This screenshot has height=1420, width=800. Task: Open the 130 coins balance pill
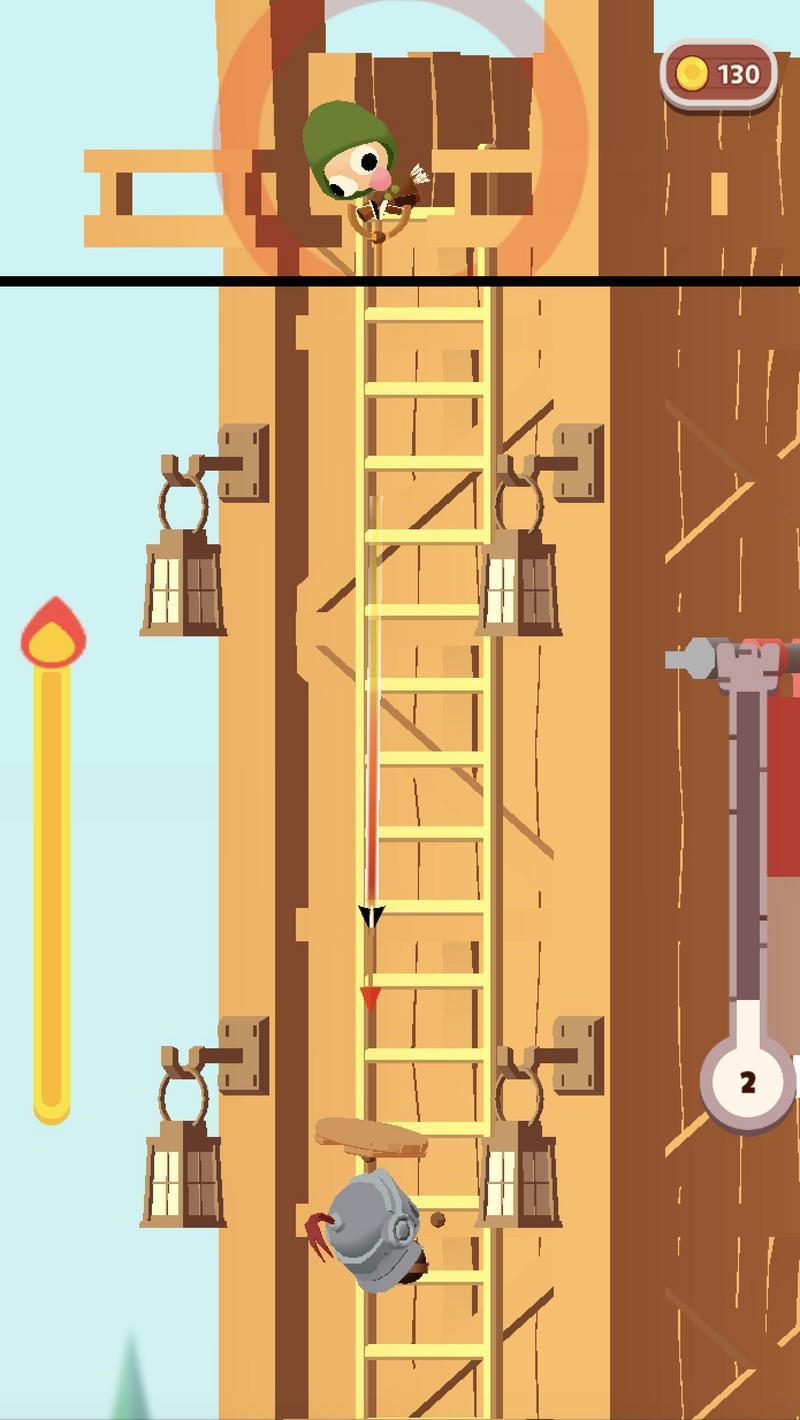point(719,73)
